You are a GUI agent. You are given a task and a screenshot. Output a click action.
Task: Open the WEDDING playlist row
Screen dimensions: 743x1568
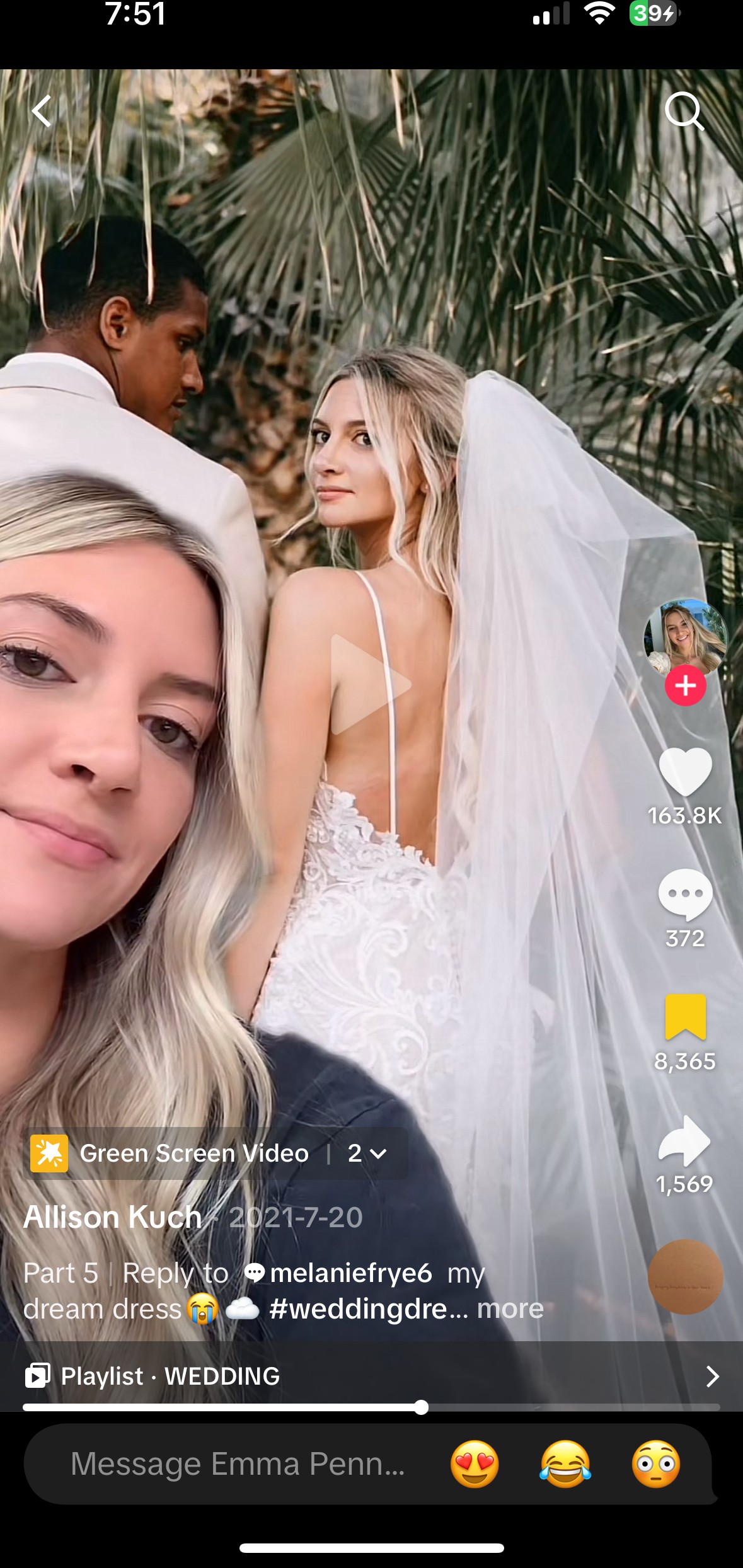coord(372,1376)
